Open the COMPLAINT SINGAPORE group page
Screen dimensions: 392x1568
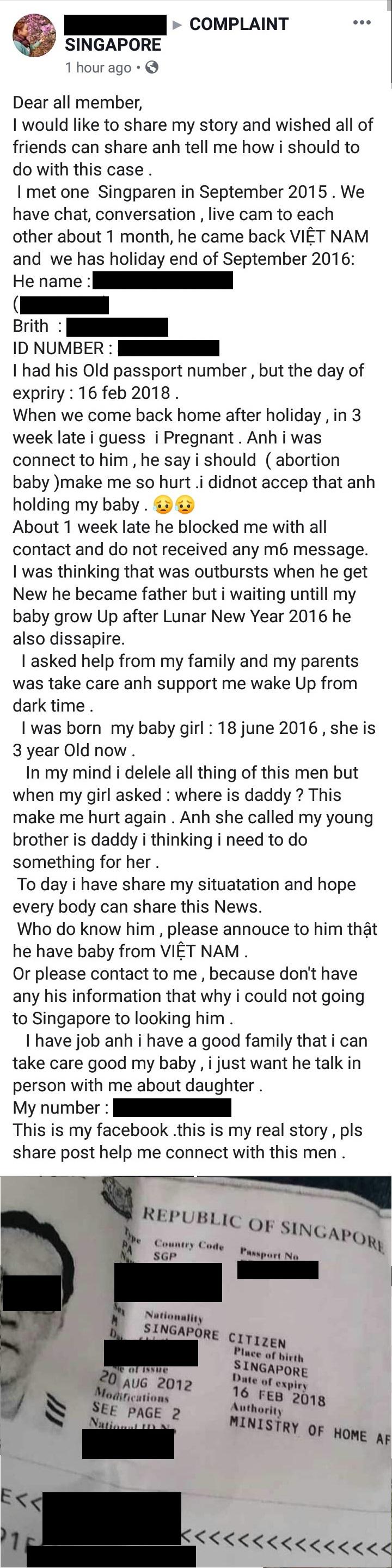[x=238, y=25]
